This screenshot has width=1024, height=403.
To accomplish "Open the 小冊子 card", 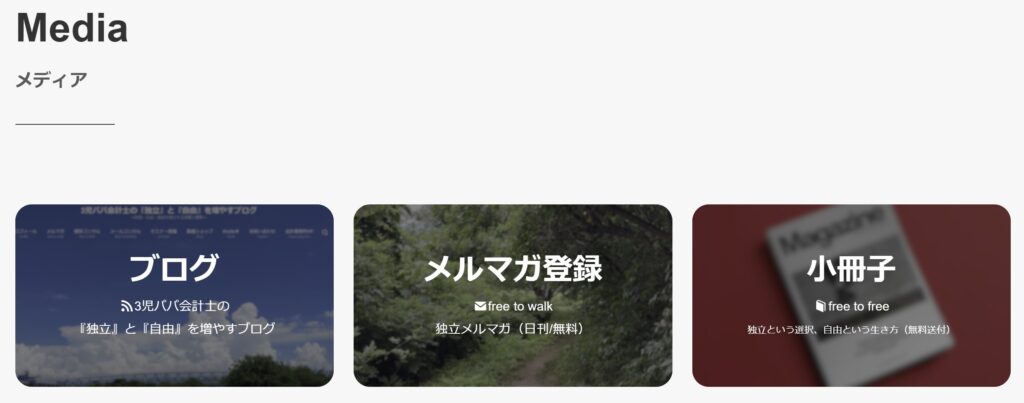I will point(851,295).
